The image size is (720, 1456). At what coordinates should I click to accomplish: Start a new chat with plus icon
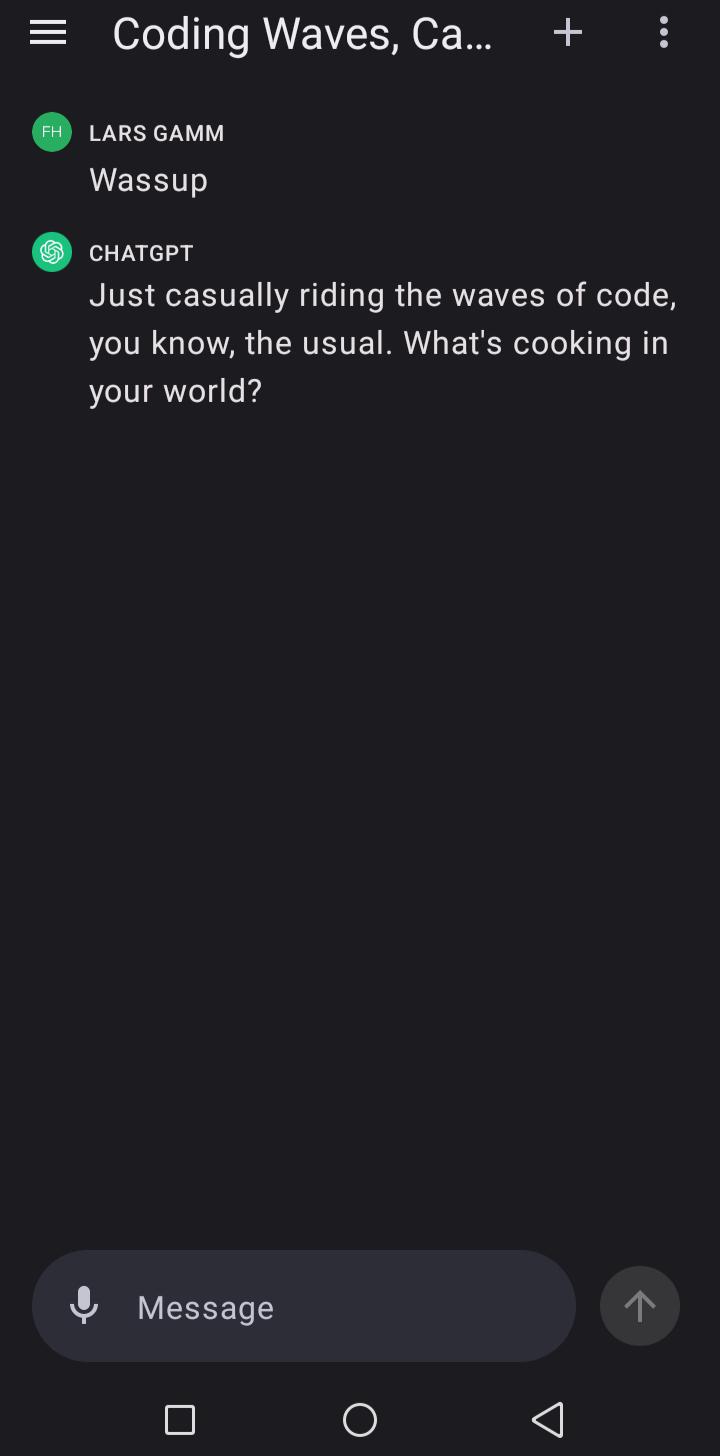pos(567,33)
